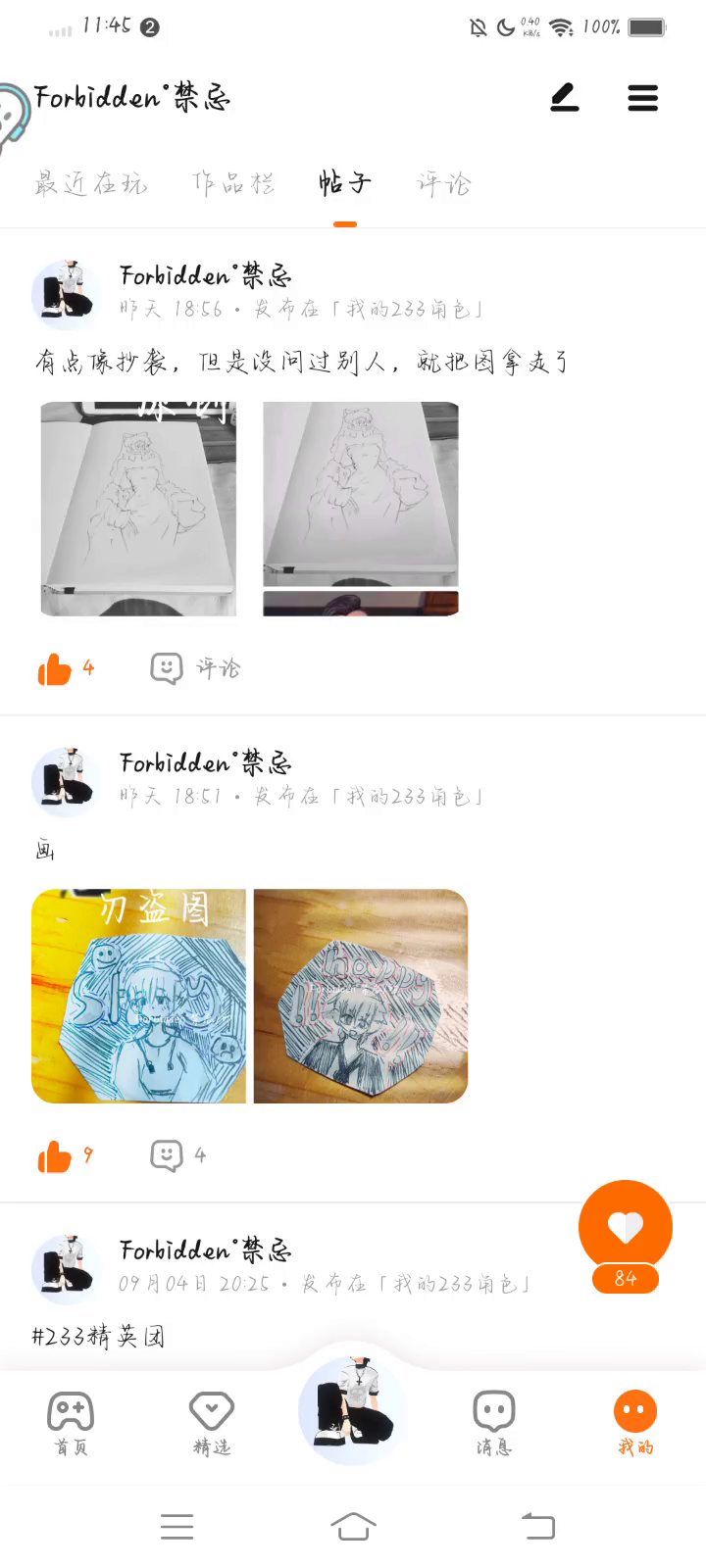Tap the system back button

pos(537,1526)
